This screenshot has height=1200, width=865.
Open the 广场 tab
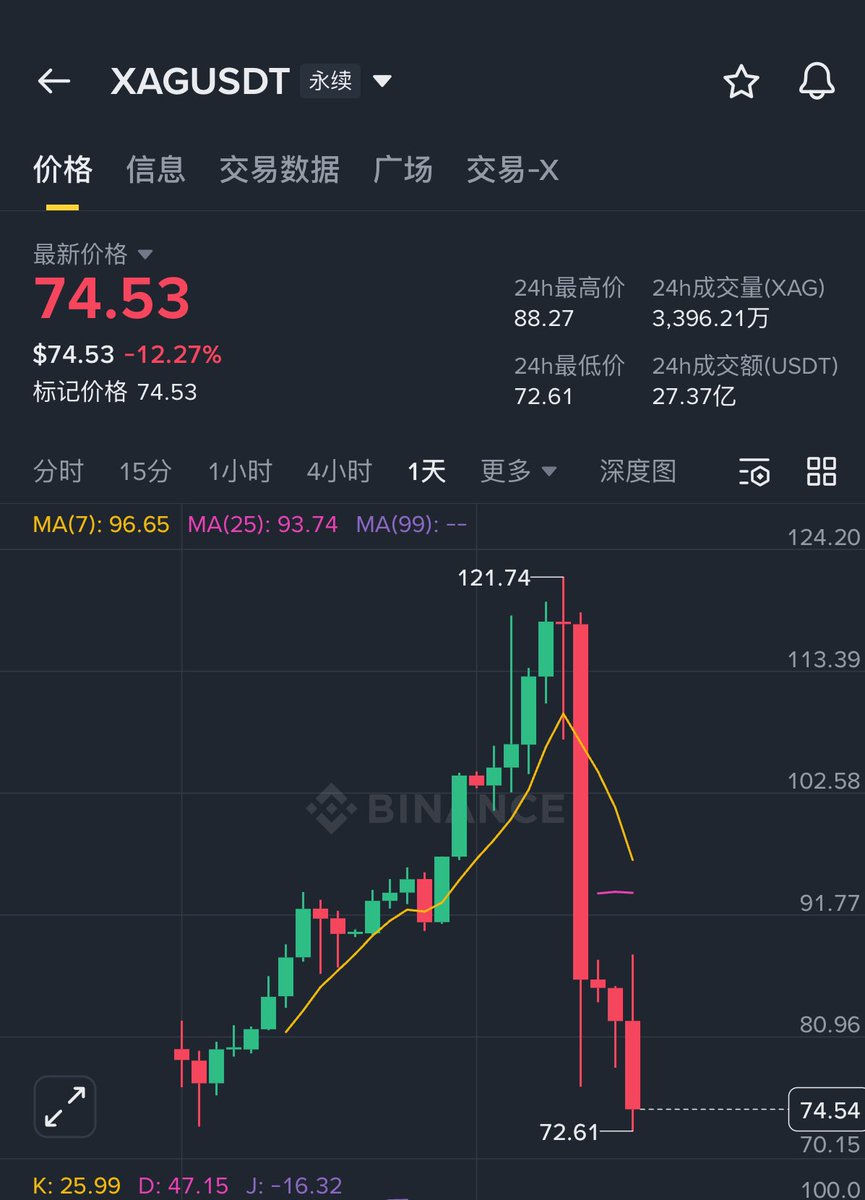[x=403, y=170]
